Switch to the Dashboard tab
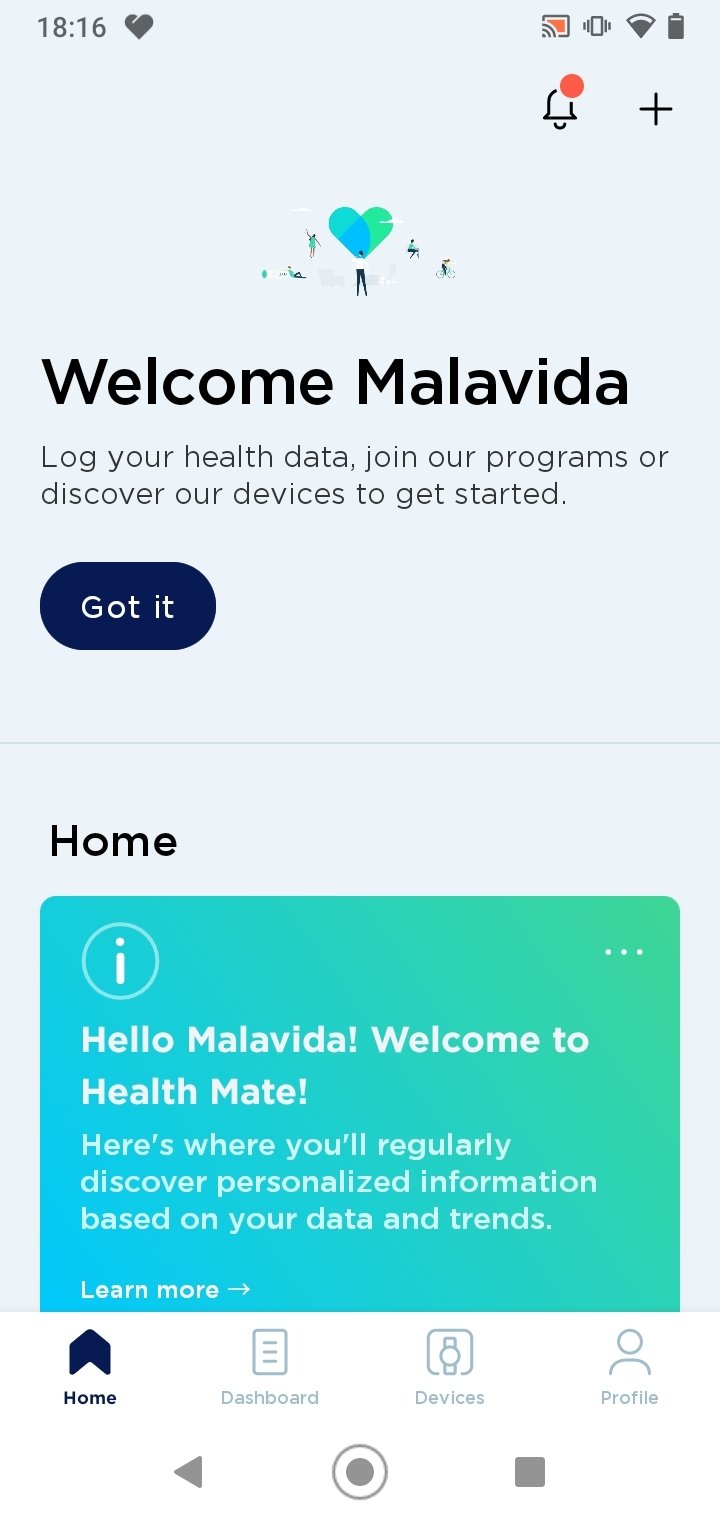This screenshot has width=720, height=1520. [270, 1367]
